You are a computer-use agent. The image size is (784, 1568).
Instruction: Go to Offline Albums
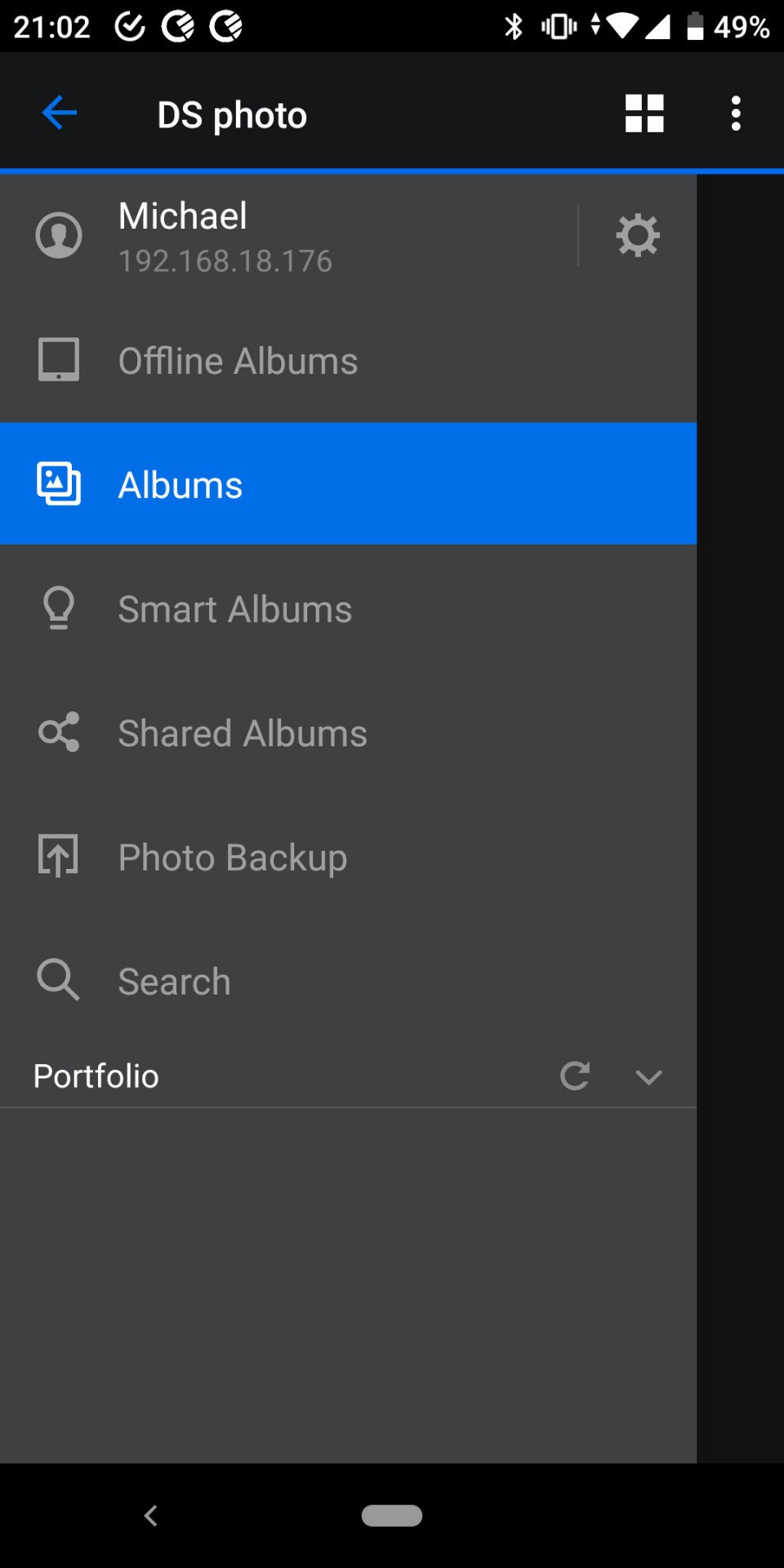click(x=348, y=360)
